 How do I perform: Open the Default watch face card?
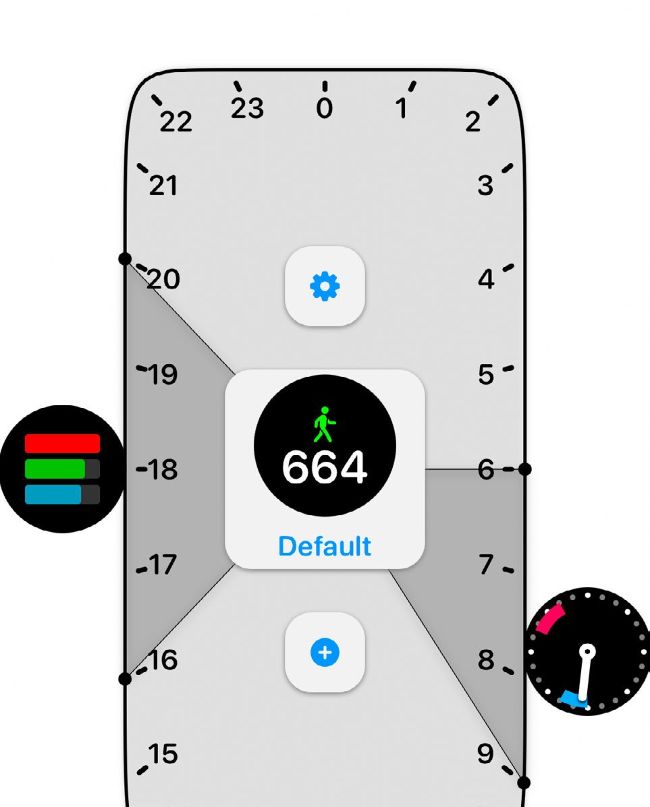point(325,469)
